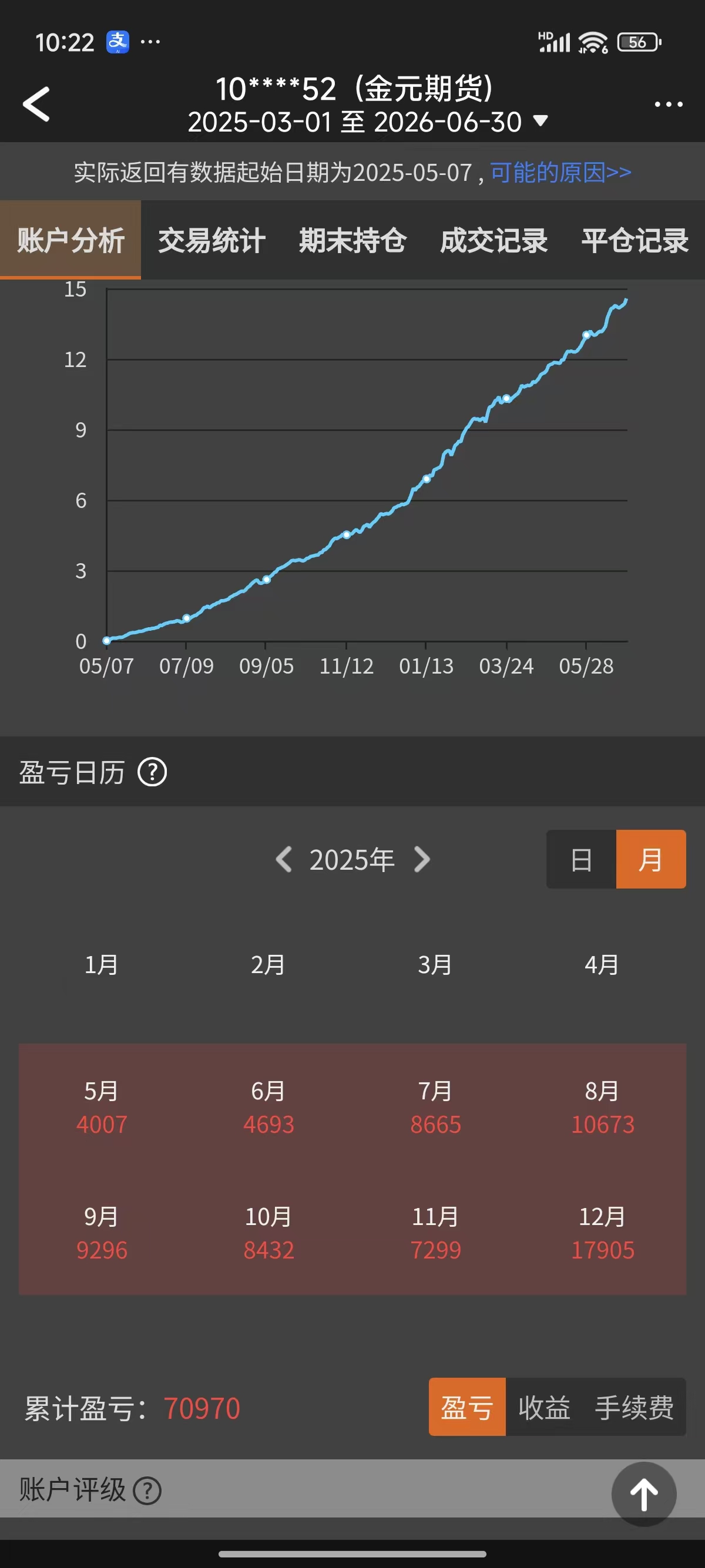Tap the scroll-to-top arrow button

[x=643, y=1495]
